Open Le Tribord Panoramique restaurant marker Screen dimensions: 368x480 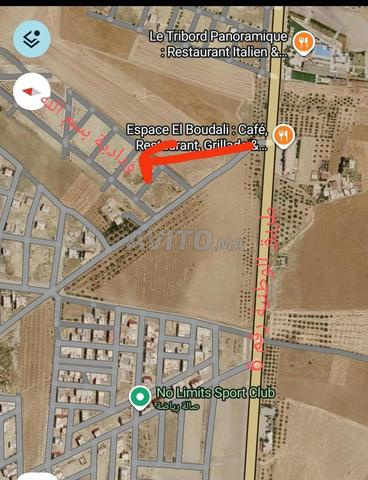(304, 43)
